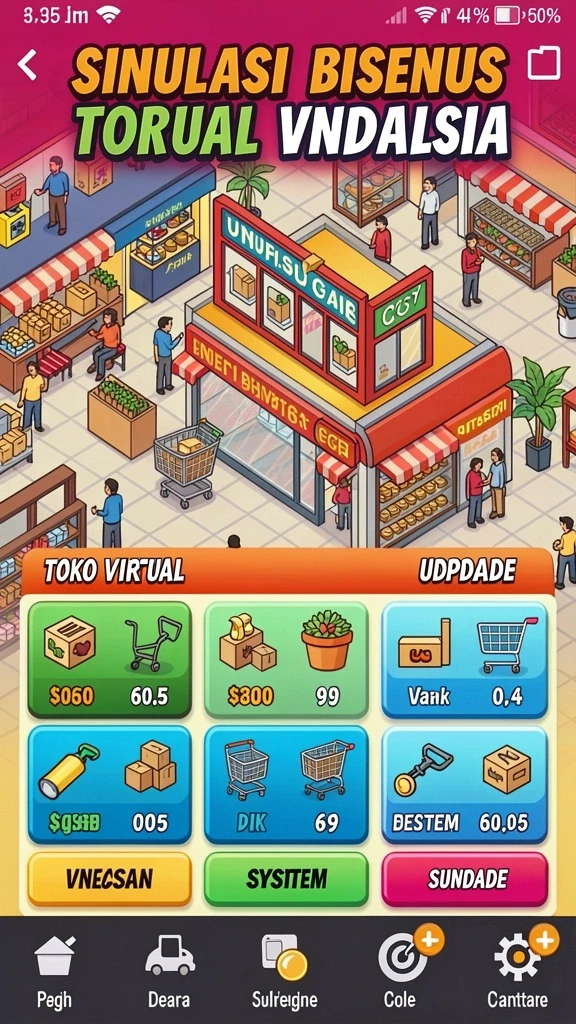
Task: Open the Deara tab
Action: point(170,970)
